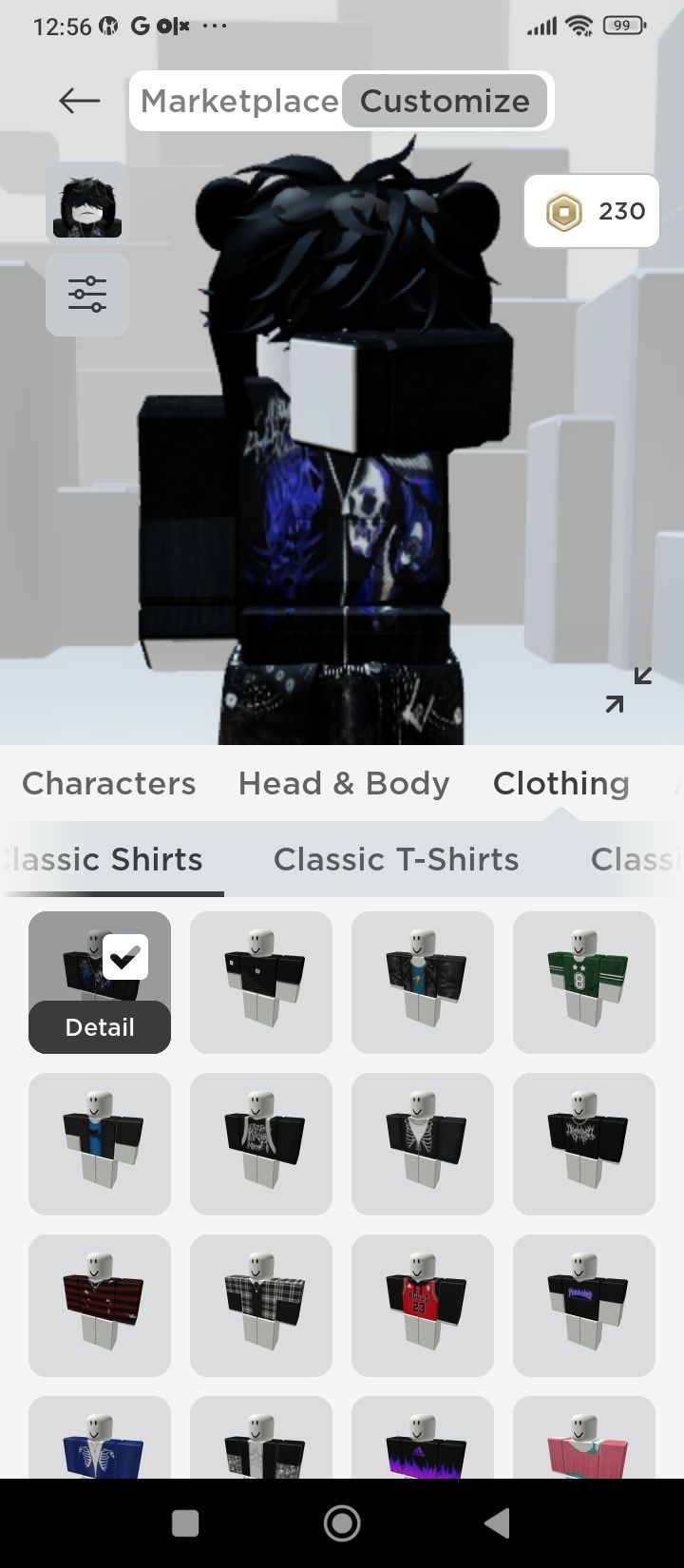
Task: Tap the 230 Robux balance
Action: (x=591, y=211)
